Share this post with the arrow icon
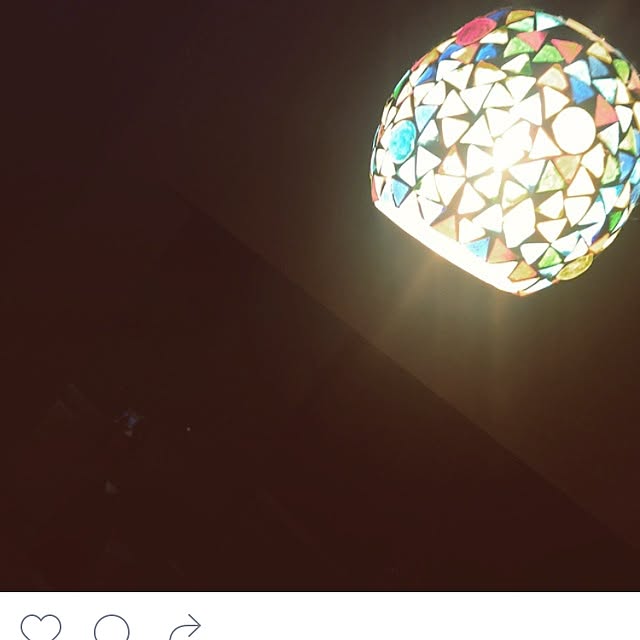Screen dimensions: 640x640 tap(185, 629)
